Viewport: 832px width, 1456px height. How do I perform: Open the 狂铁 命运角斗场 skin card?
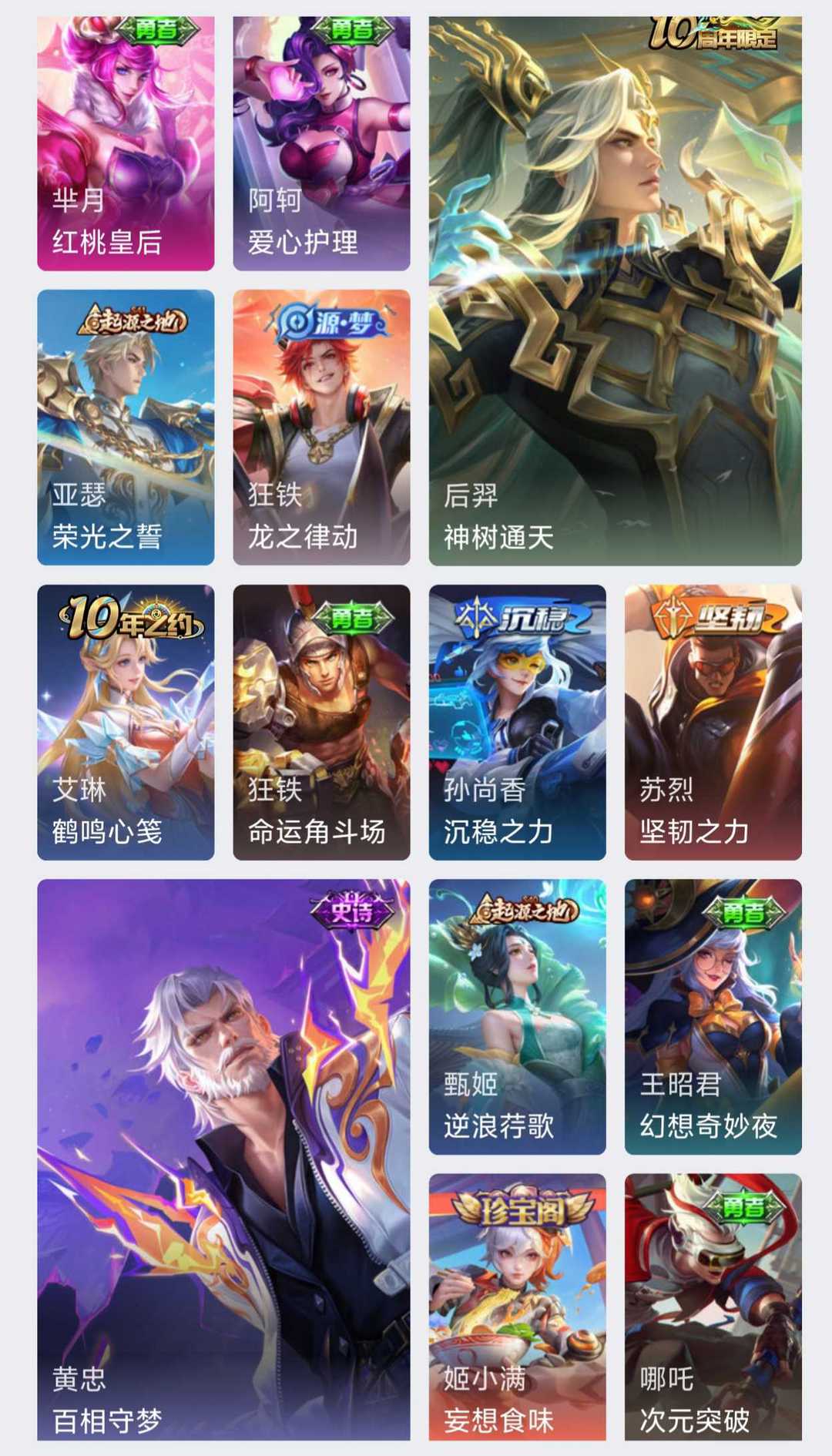point(321,722)
